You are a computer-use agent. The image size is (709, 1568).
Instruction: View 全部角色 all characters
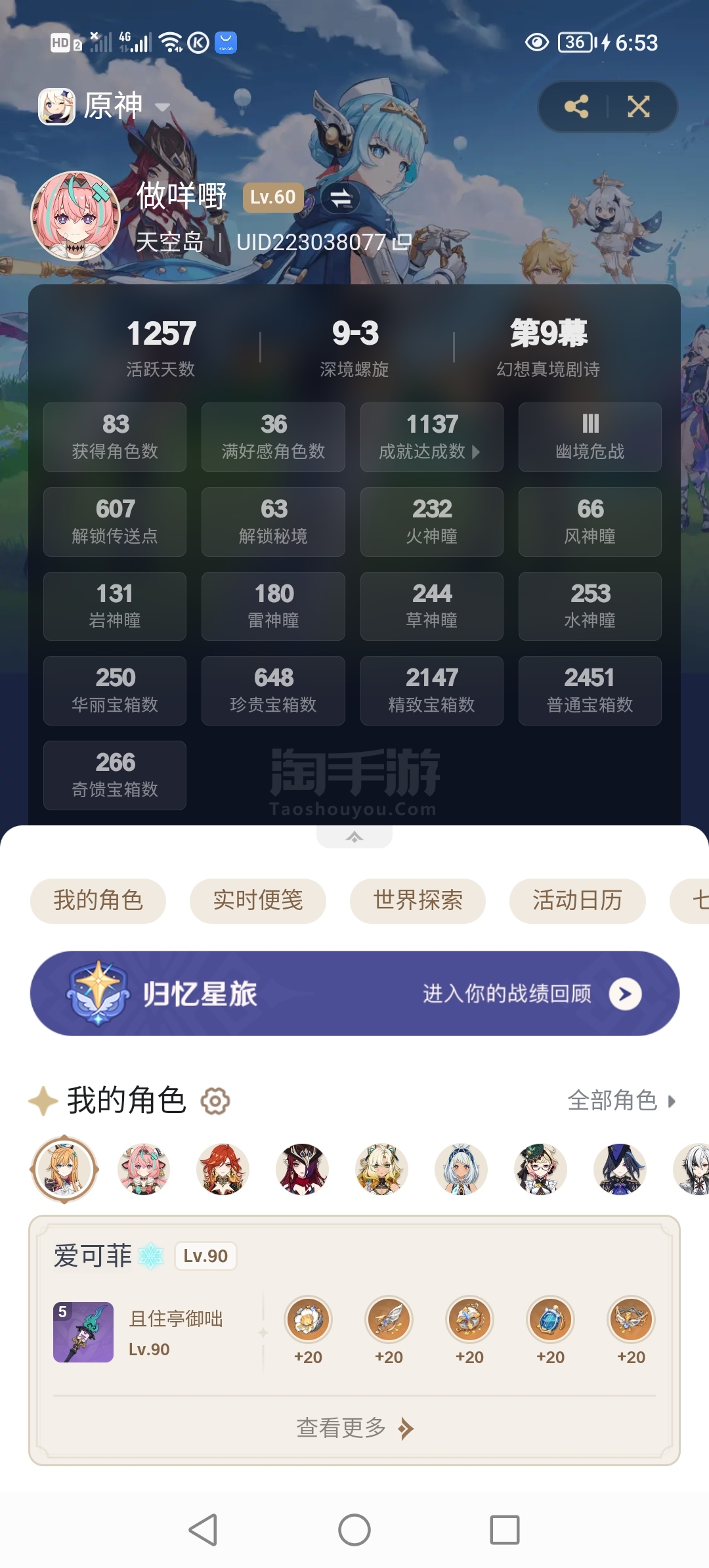pyautogui.click(x=622, y=1100)
